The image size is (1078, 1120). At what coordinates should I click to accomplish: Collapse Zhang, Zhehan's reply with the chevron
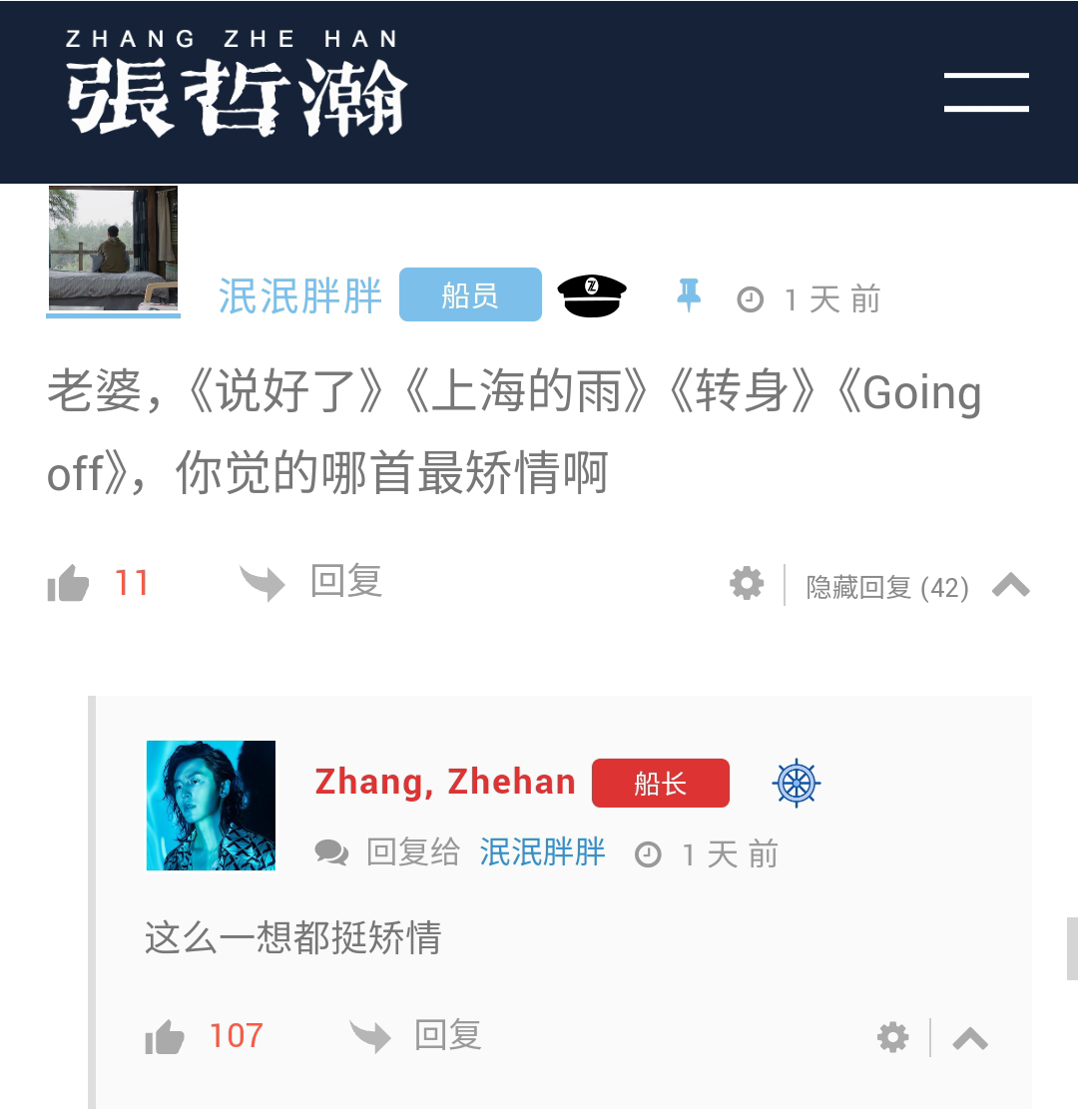(970, 1039)
